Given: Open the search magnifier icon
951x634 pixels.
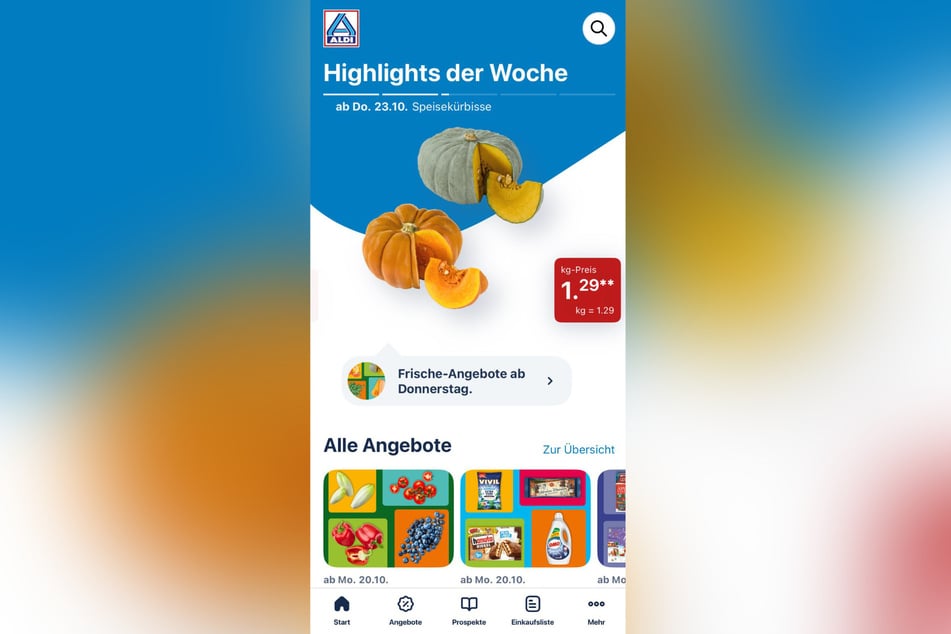Looking at the screenshot, I should pos(598,29).
